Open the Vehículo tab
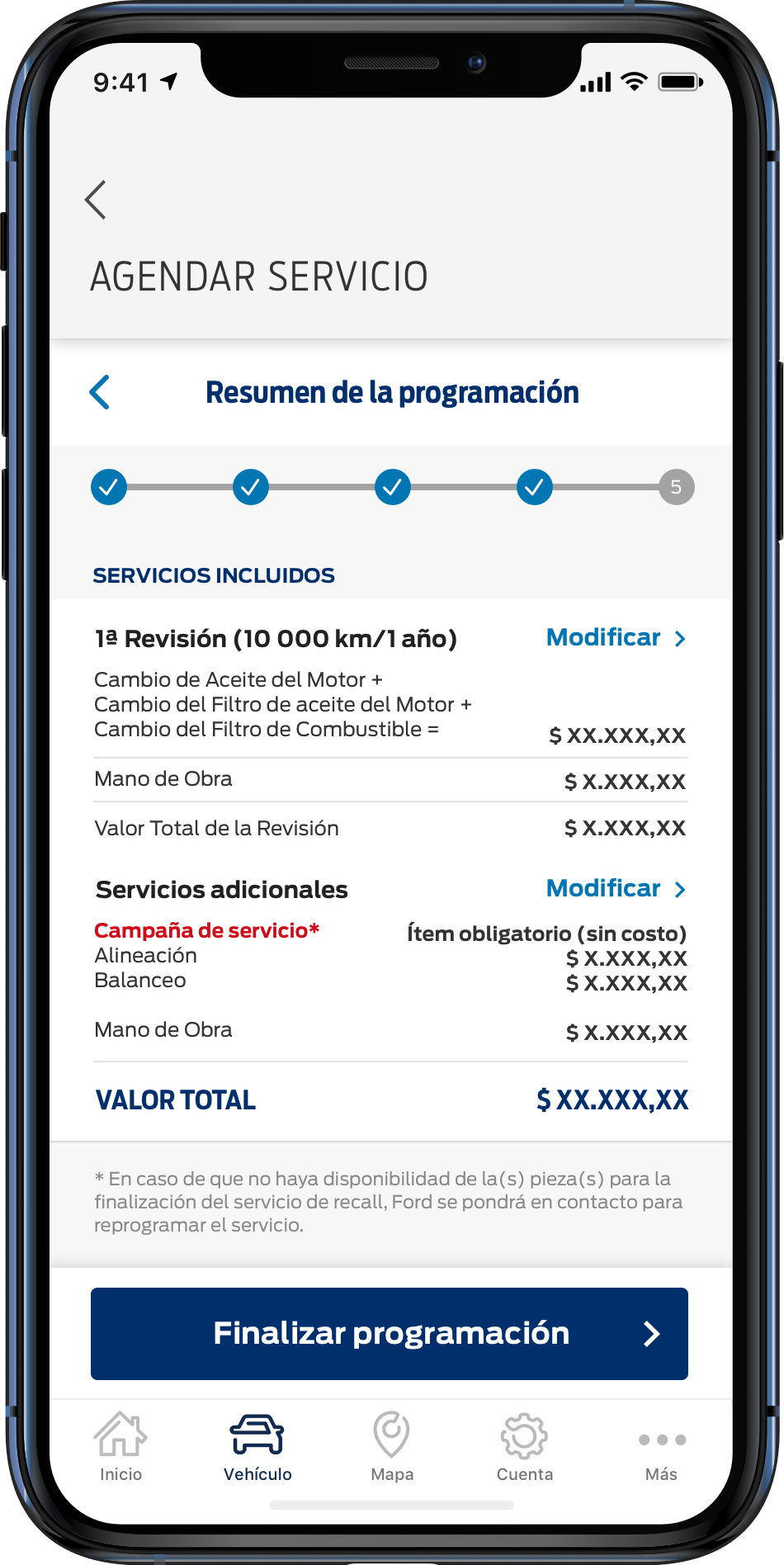784x1565 pixels. (257, 1448)
